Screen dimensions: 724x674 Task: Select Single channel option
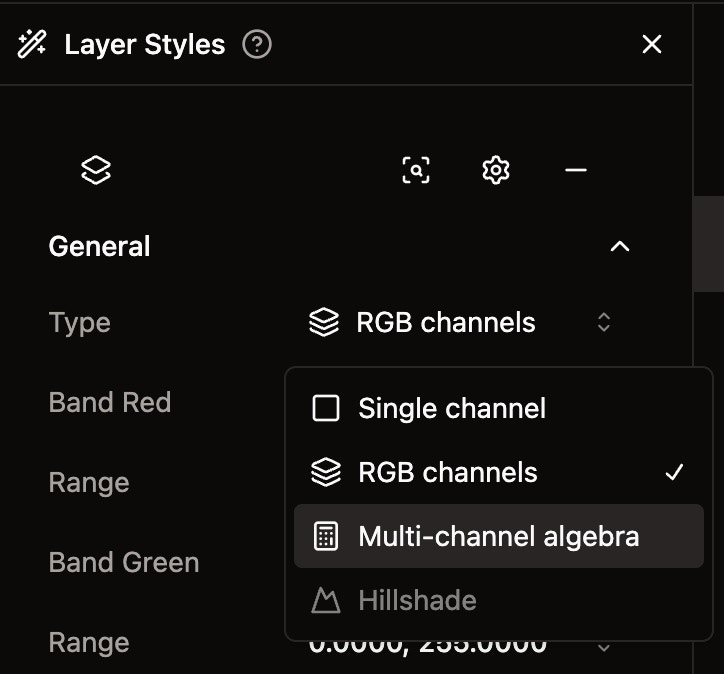pyautogui.click(x=451, y=408)
